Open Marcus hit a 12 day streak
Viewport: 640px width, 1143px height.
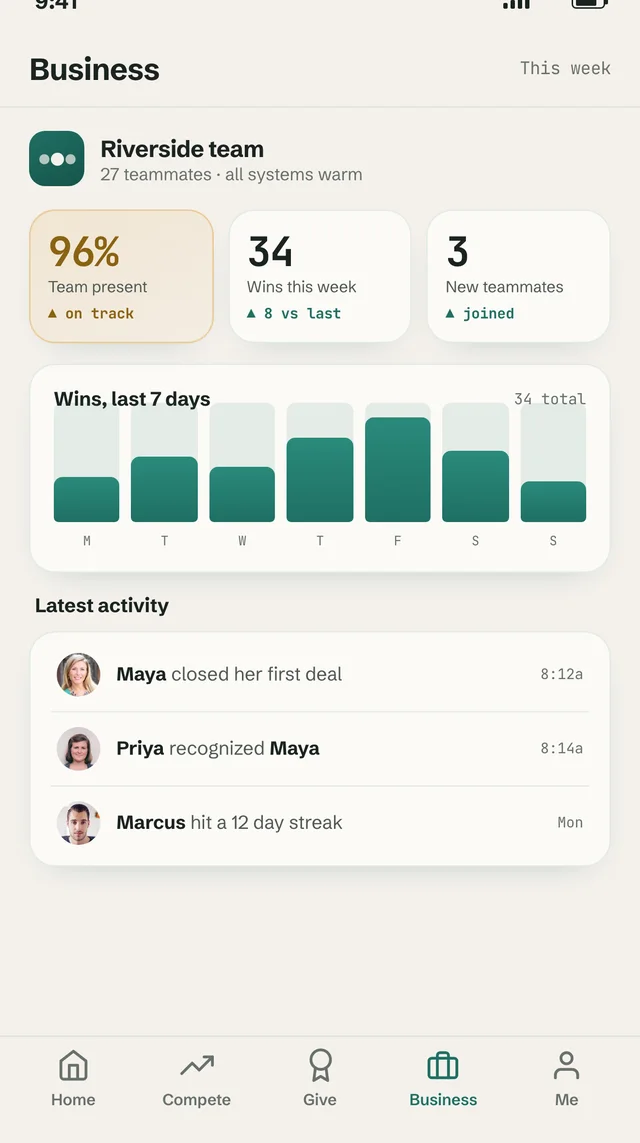pos(320,823)
